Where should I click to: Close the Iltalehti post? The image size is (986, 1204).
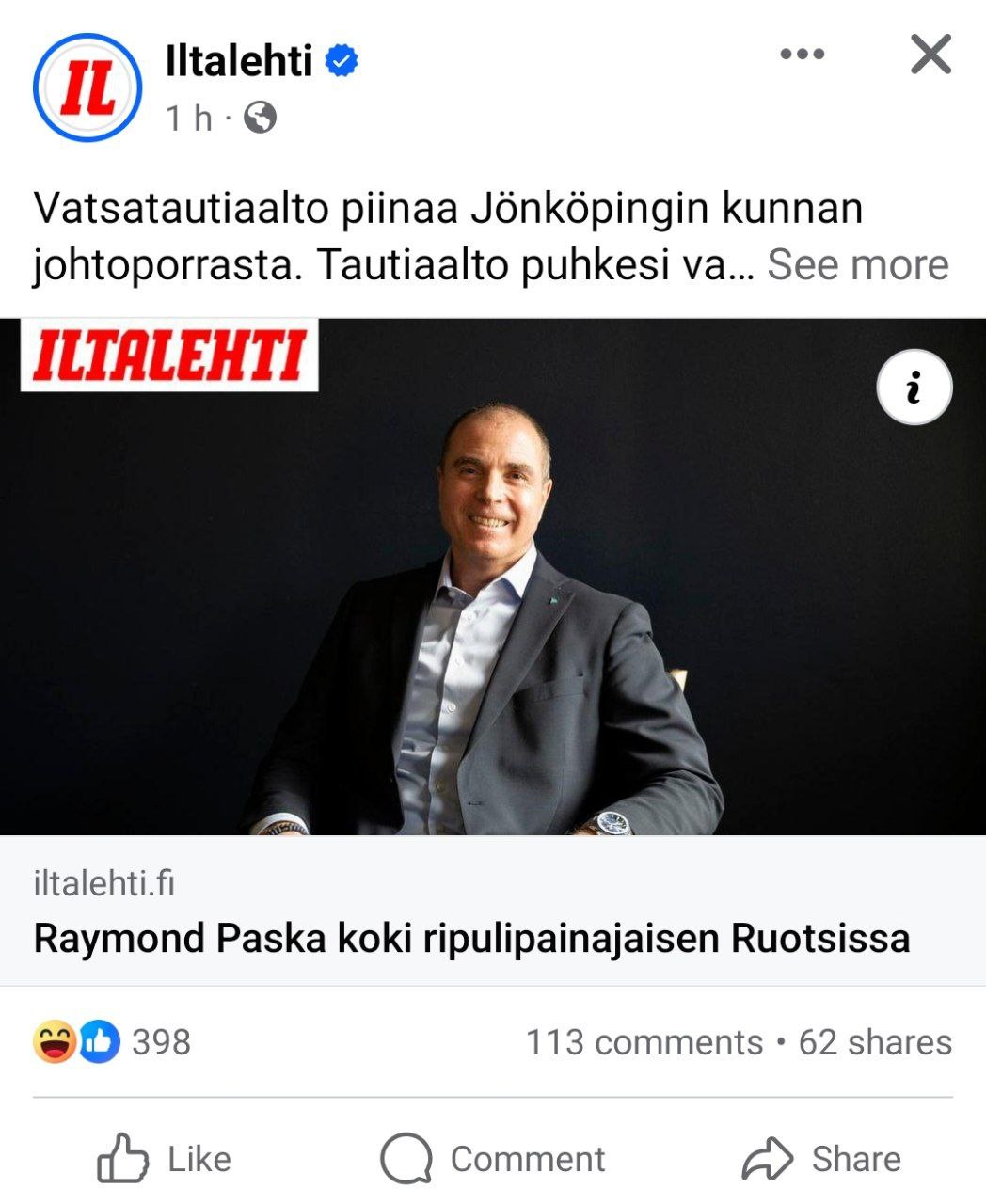(930, 55)
